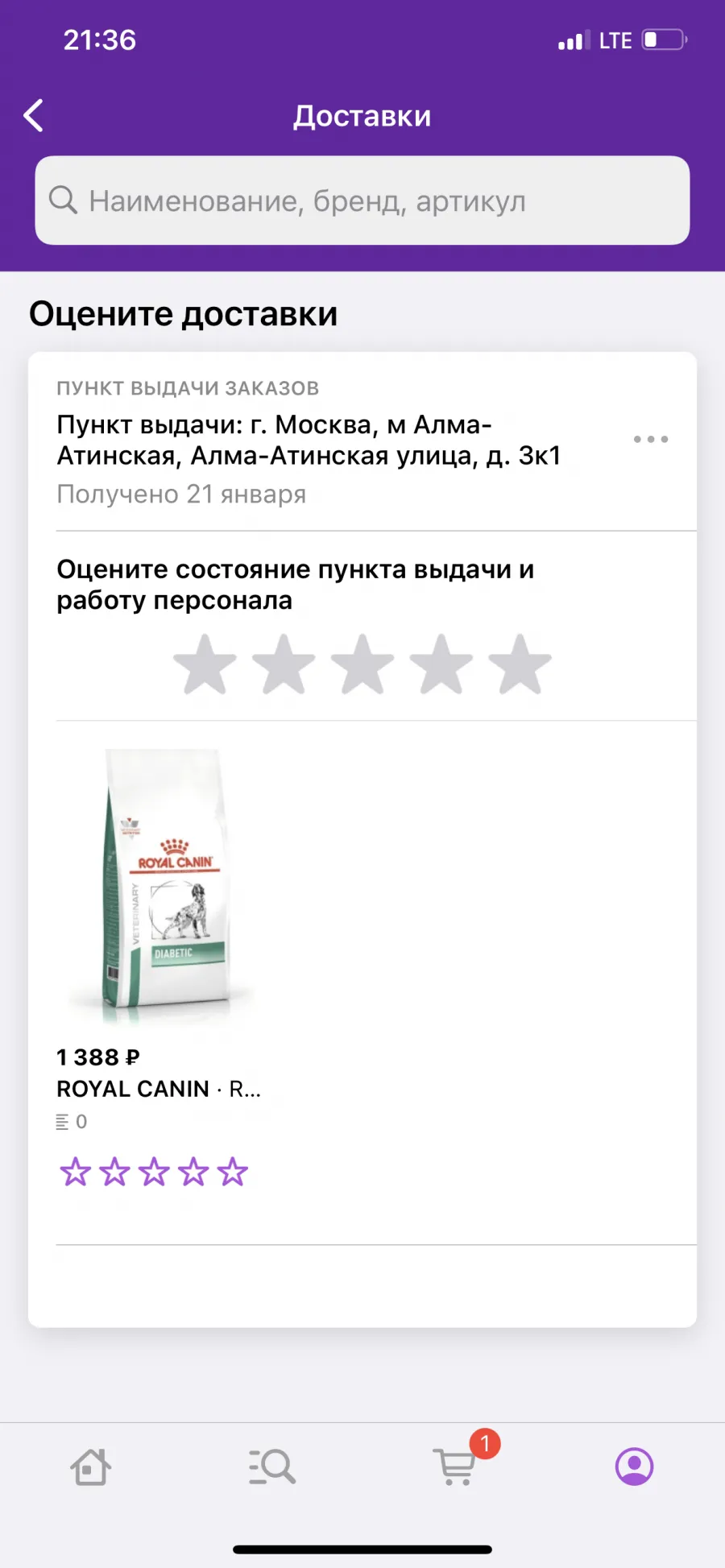Give the Royal Canin product one purple star
725x1568 pixels.
[75, 1172]
